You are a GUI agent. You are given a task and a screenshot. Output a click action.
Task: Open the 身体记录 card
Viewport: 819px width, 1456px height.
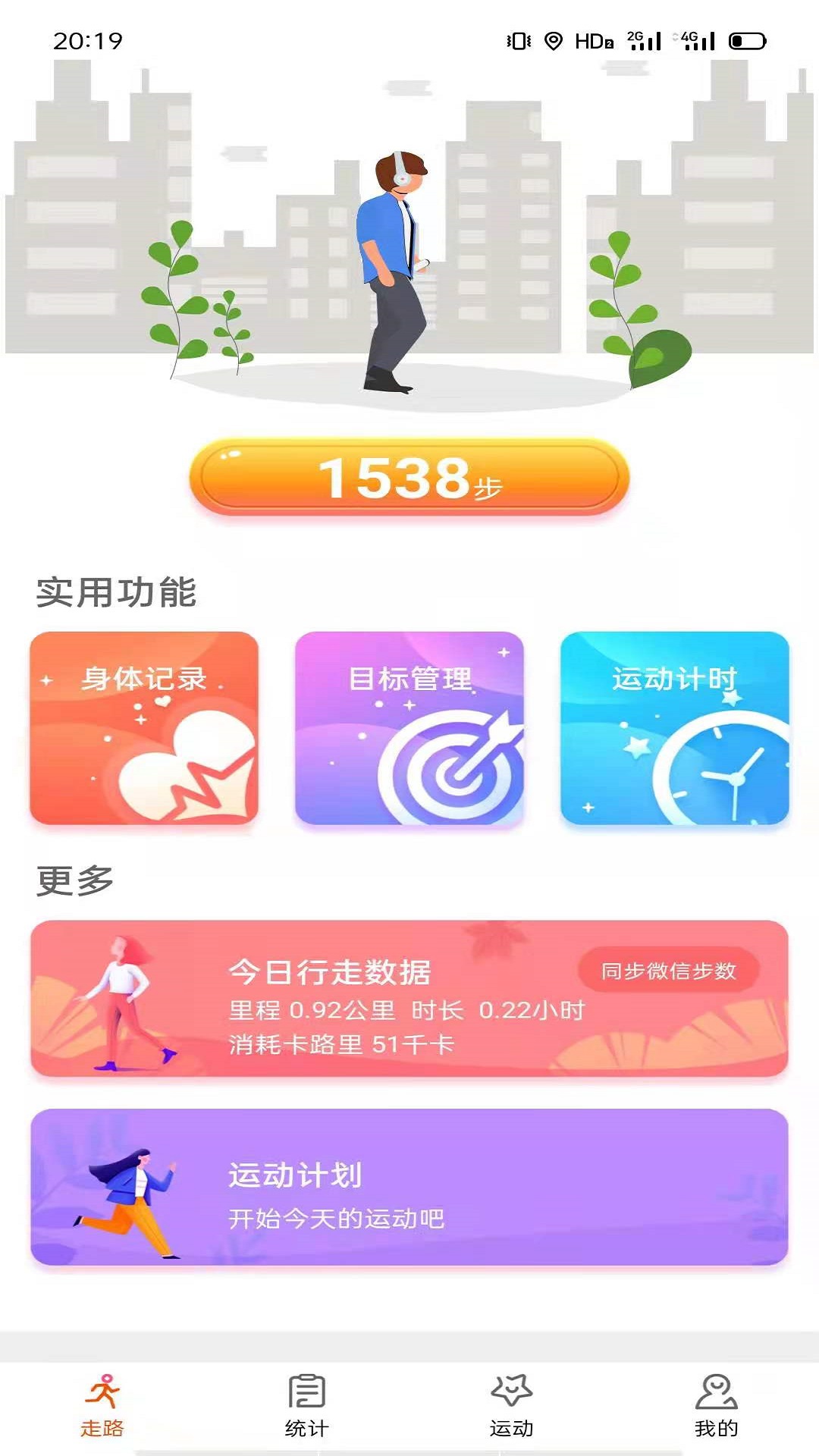click(x=144, y=728)
